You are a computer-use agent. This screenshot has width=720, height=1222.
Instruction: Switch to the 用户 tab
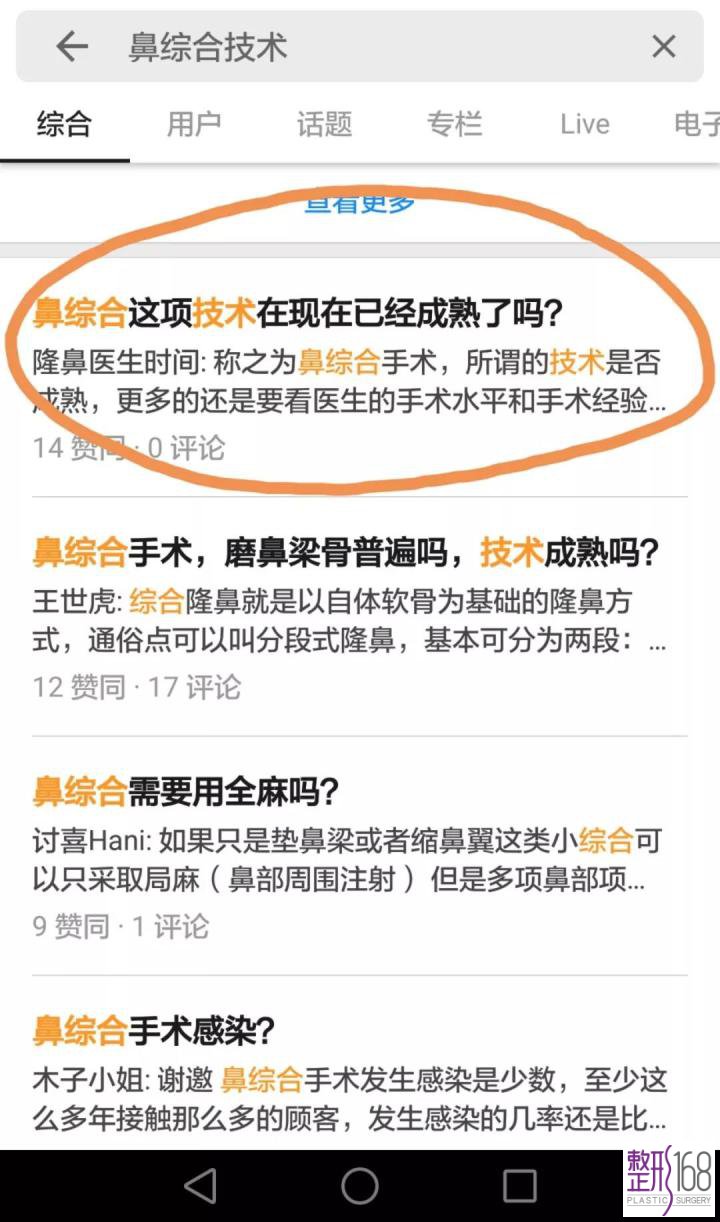click(x=194, y=124)
